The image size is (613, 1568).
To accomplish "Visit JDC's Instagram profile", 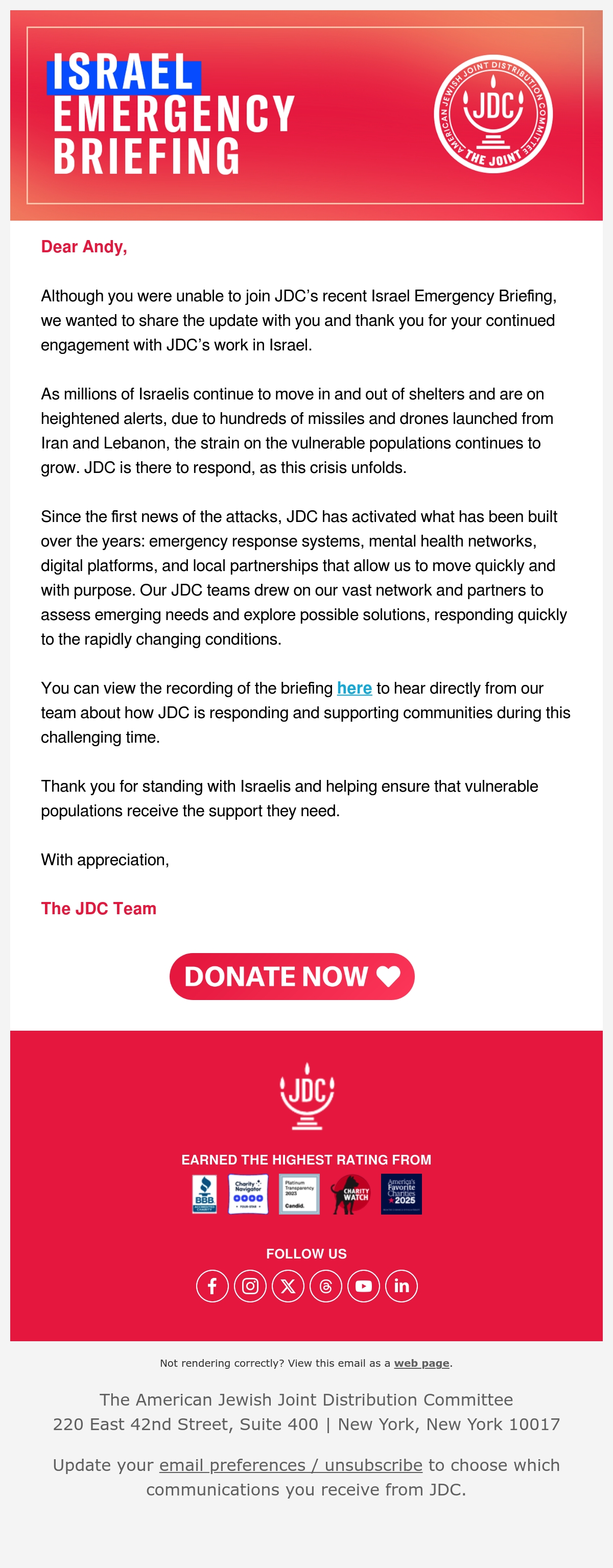I will tap(250, 1286).
